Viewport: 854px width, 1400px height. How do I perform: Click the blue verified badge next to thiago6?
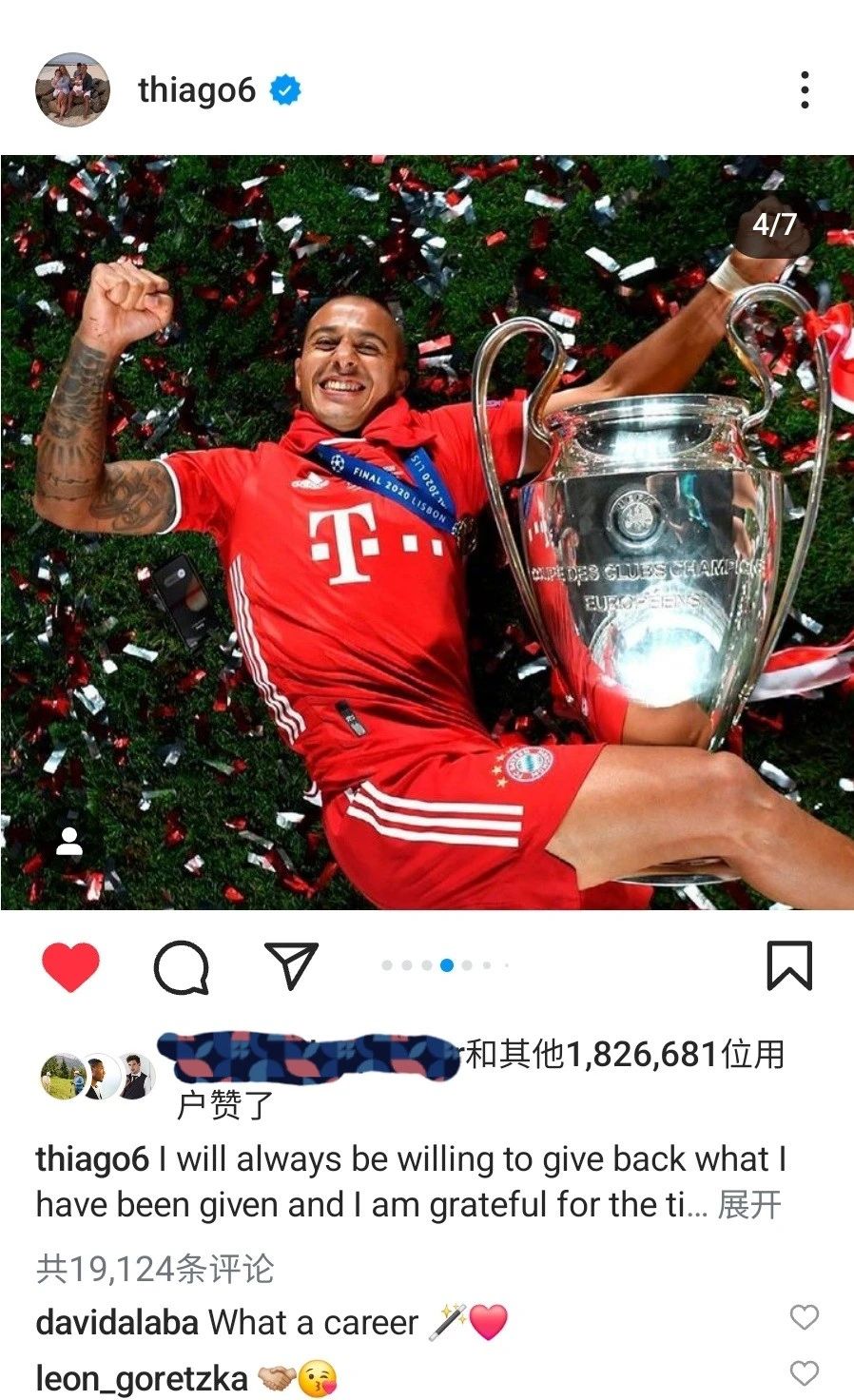point(284,90)
